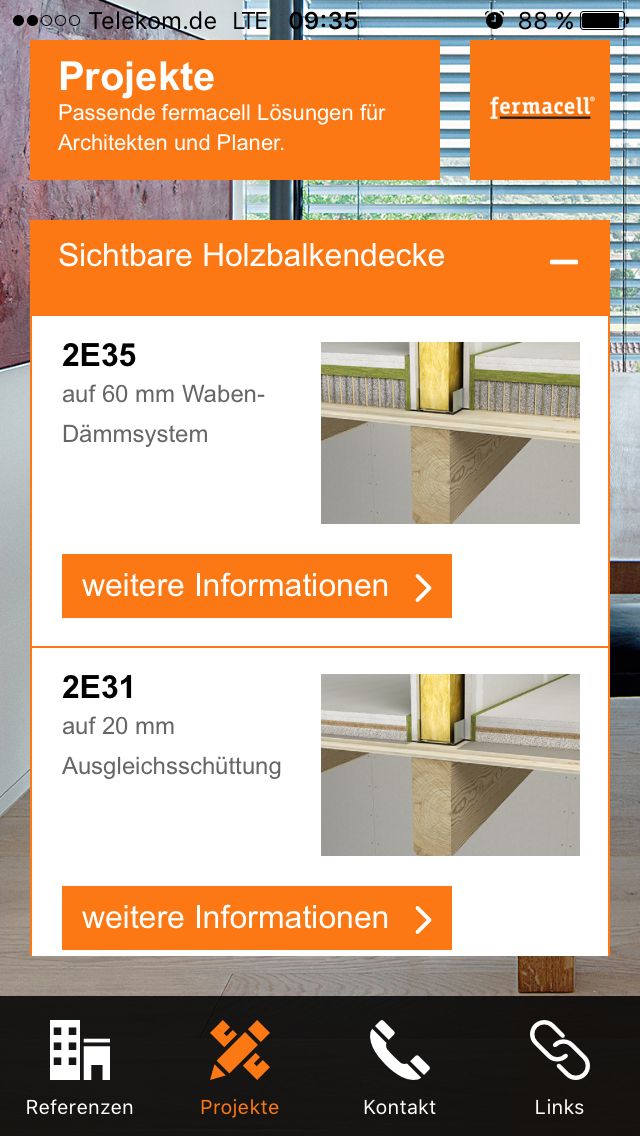The width and height of the screenshot is (640, 1136).
Task: Go to the Kontakt tab
Action: tap(399, 1067)
